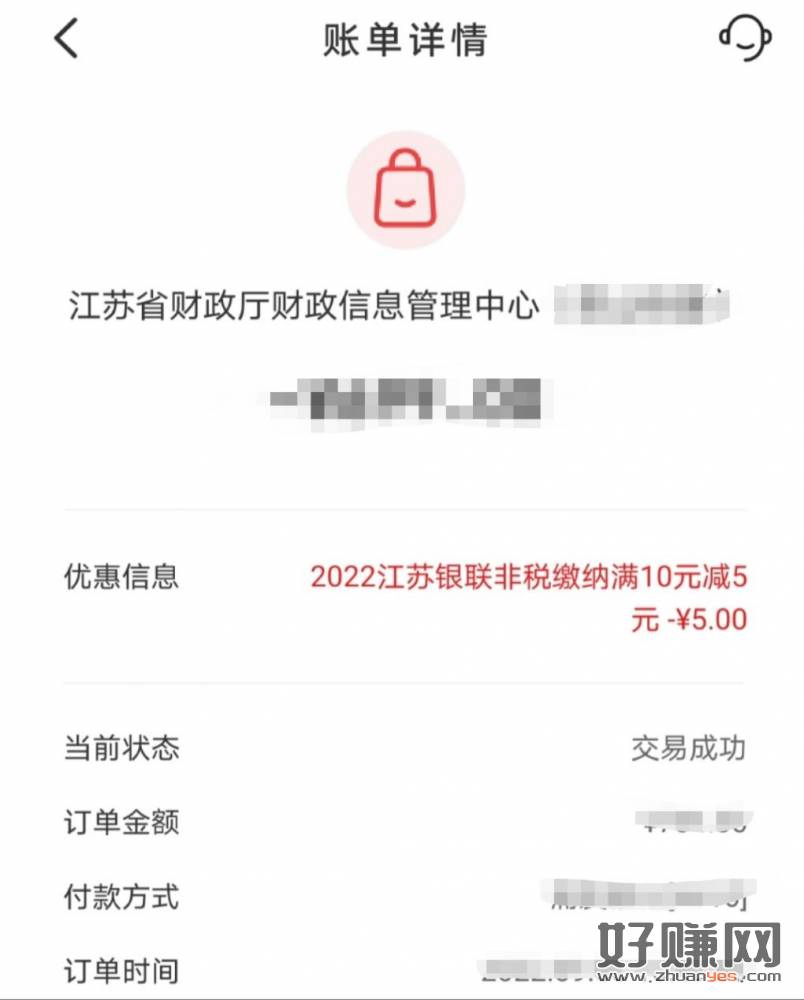Open customer service headset icon
Viewport: 804px width, 1000px height.
(745, 39)
